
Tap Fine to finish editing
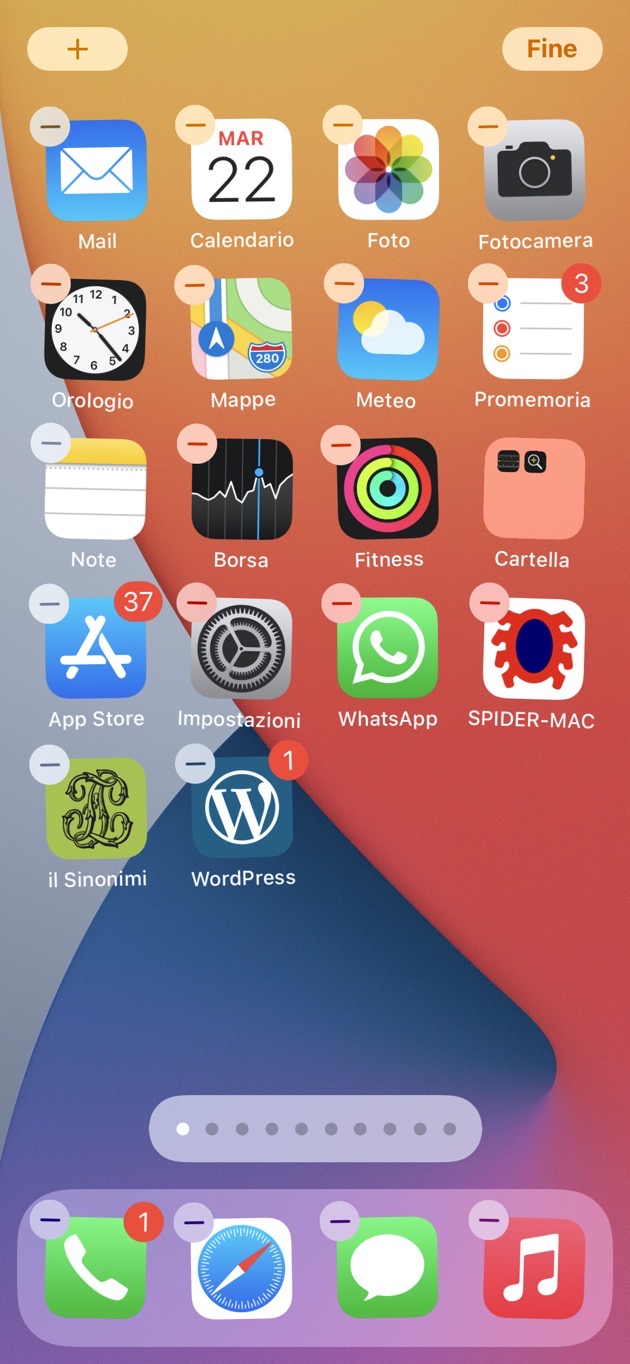point(552,49)
